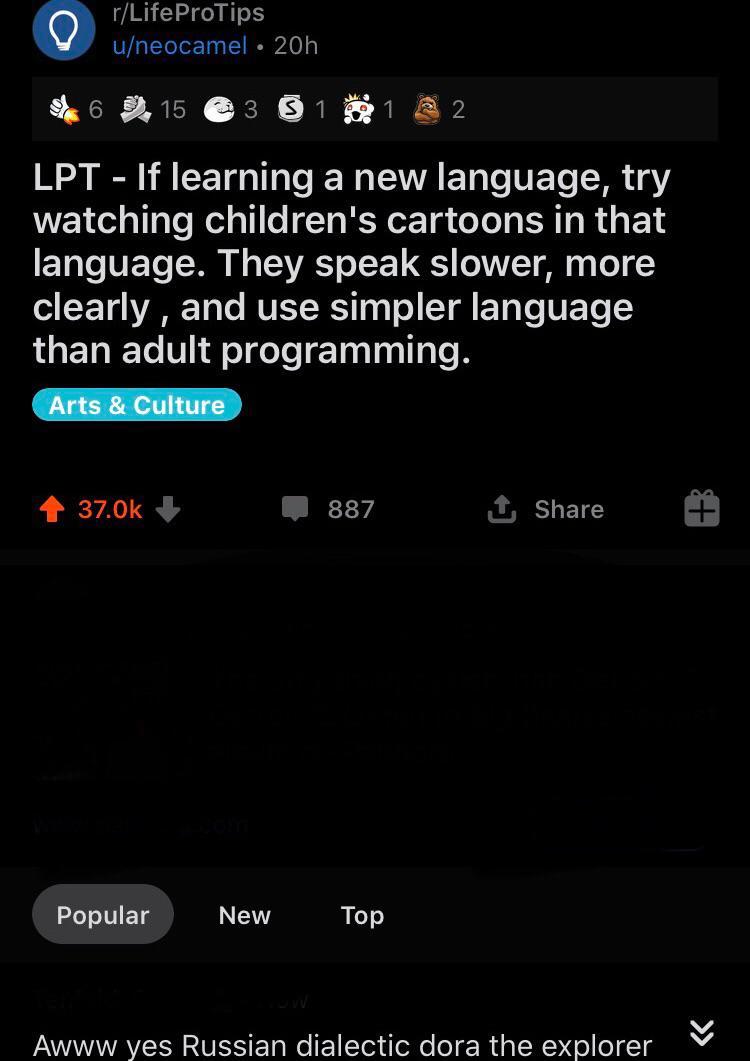
Task: Open u/neocamel's profile
Action: 179,45
